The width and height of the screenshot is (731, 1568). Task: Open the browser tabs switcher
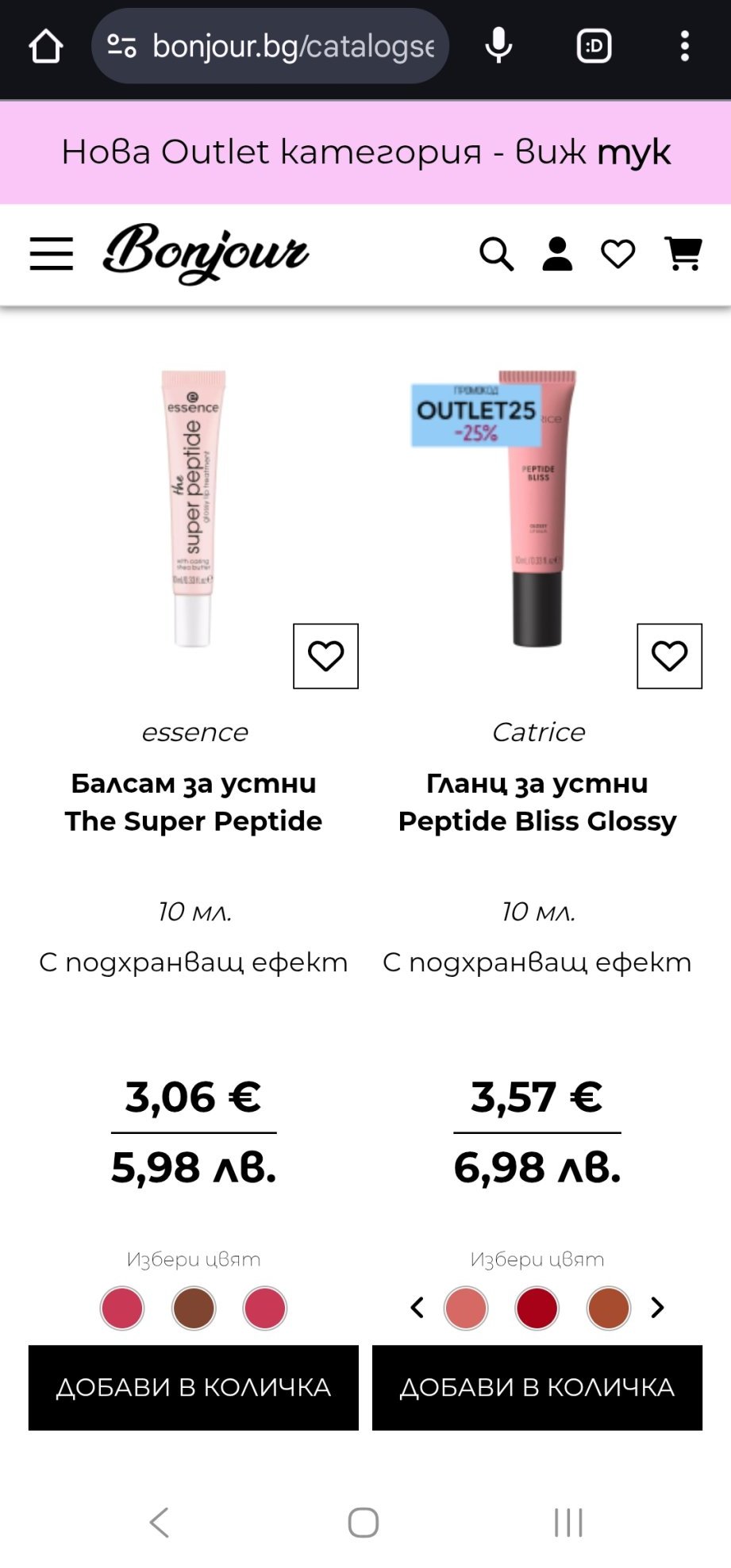(594, 46)
